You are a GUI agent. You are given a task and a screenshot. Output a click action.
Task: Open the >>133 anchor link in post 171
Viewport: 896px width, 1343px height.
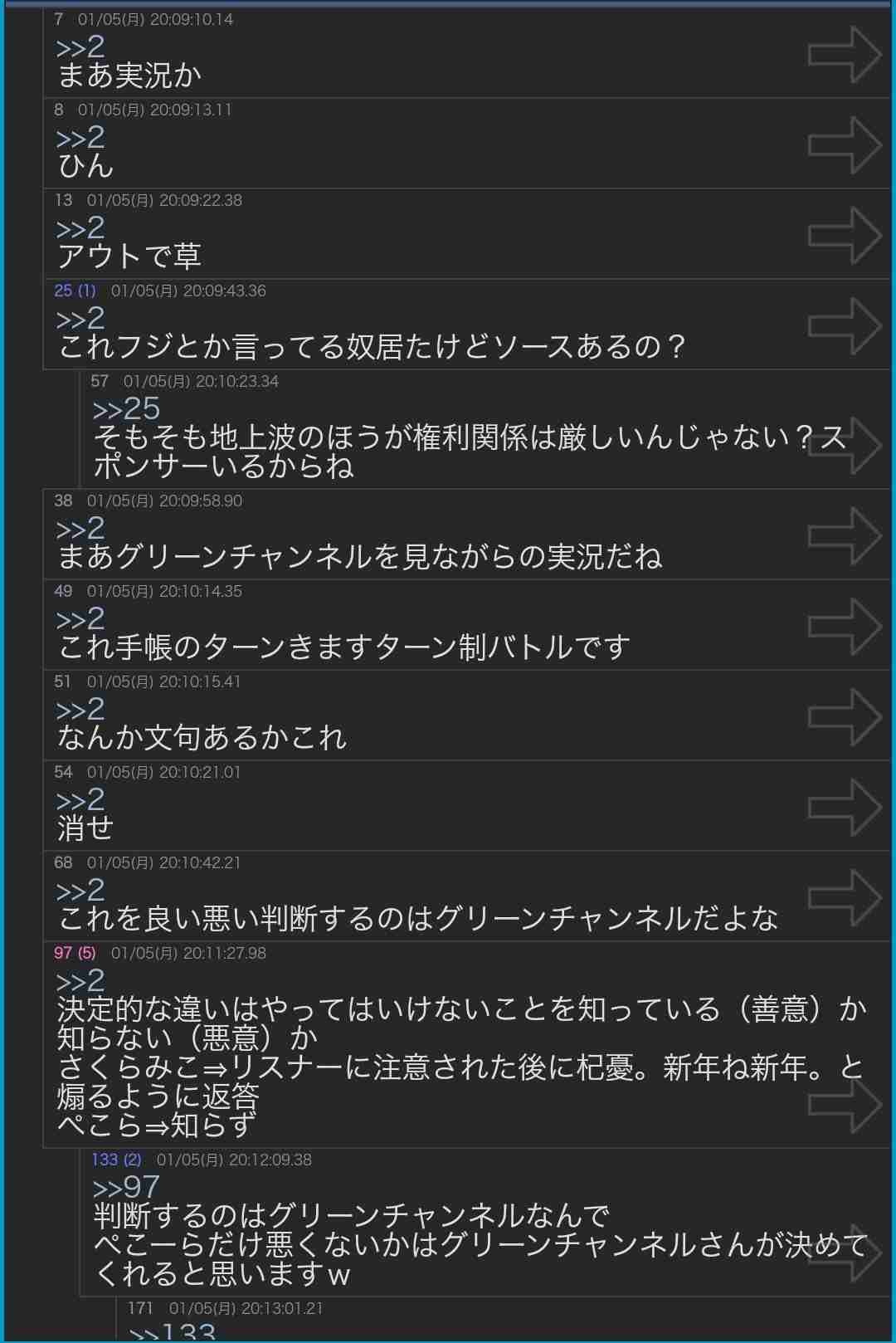click(173, 1331)
